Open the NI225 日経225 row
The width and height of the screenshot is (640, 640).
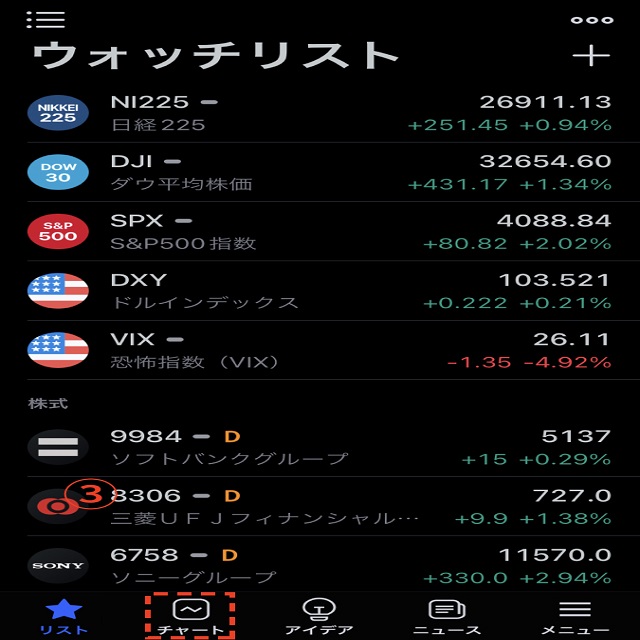pos(320,113)
